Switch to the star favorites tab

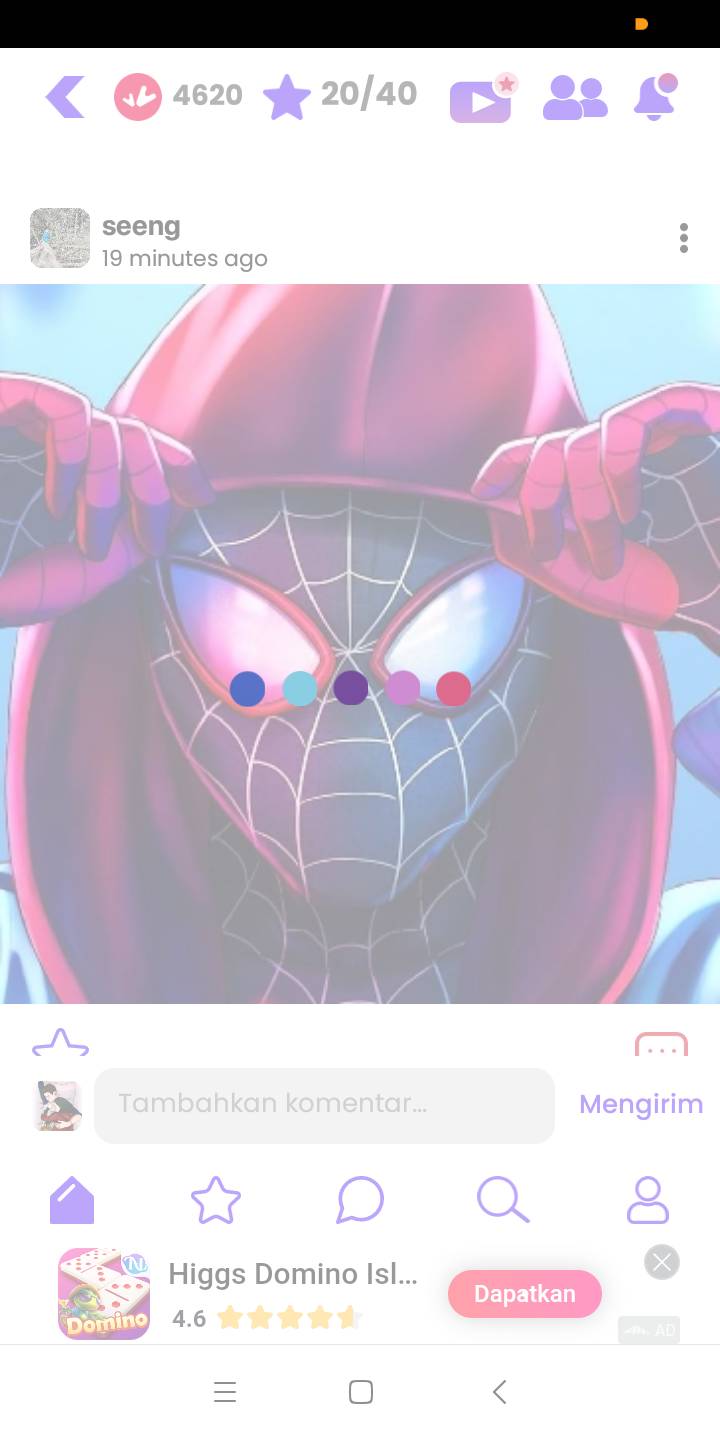(x=216, y=1200)
